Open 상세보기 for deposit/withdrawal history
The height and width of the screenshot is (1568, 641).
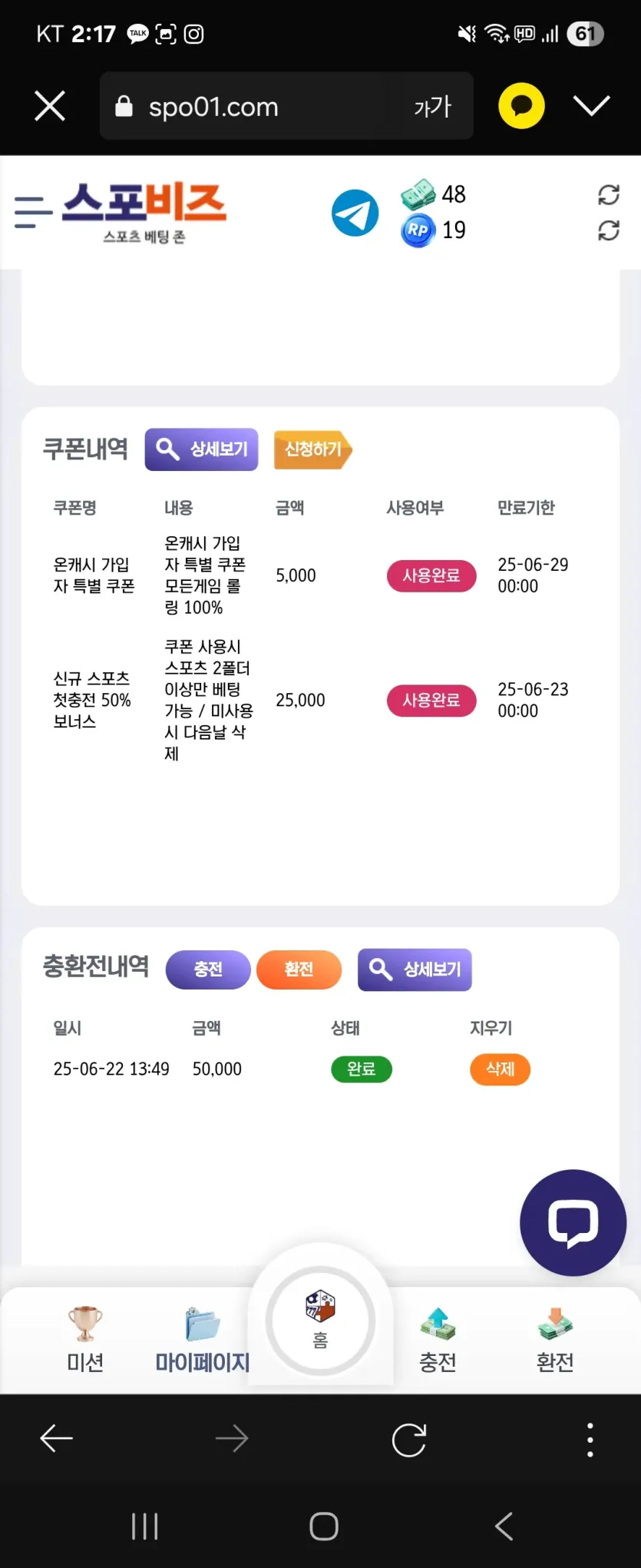415,970
